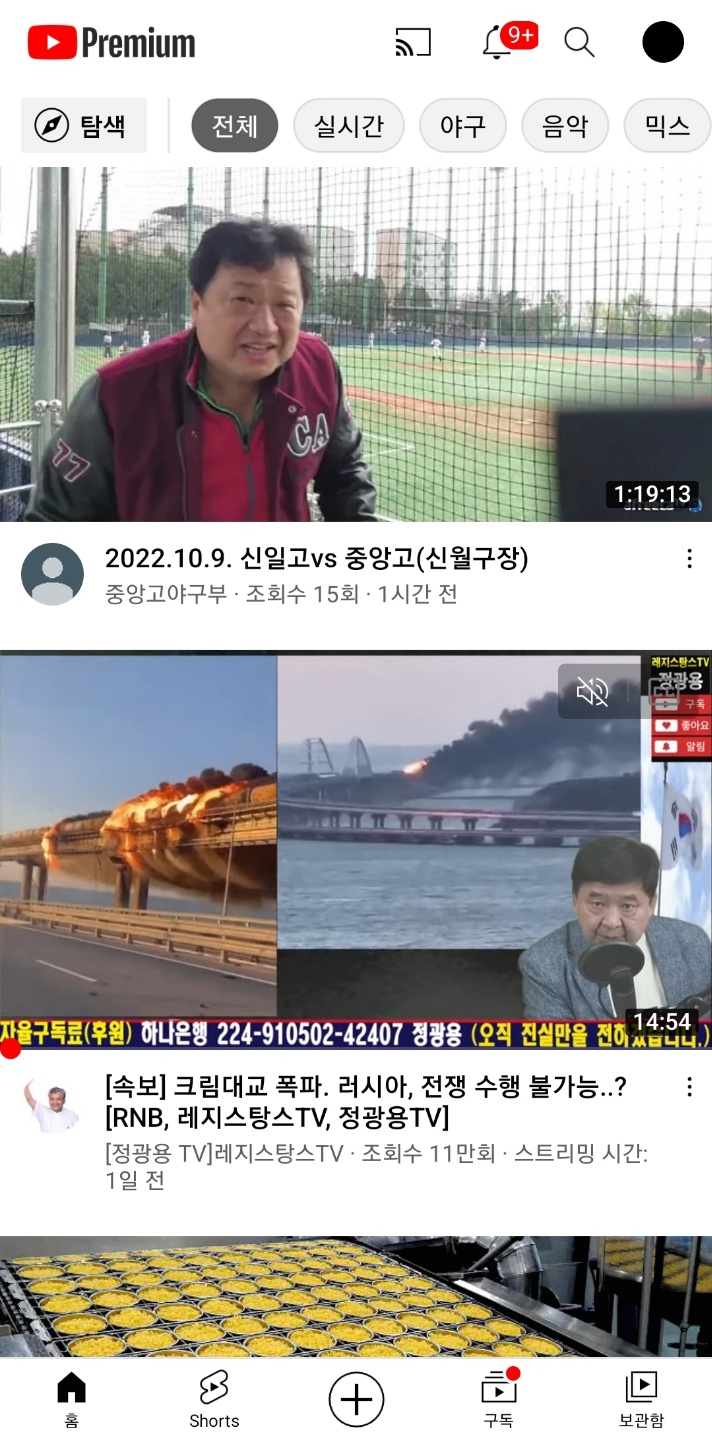Open the 보관함 library tab

click(x=640, y=1397)
